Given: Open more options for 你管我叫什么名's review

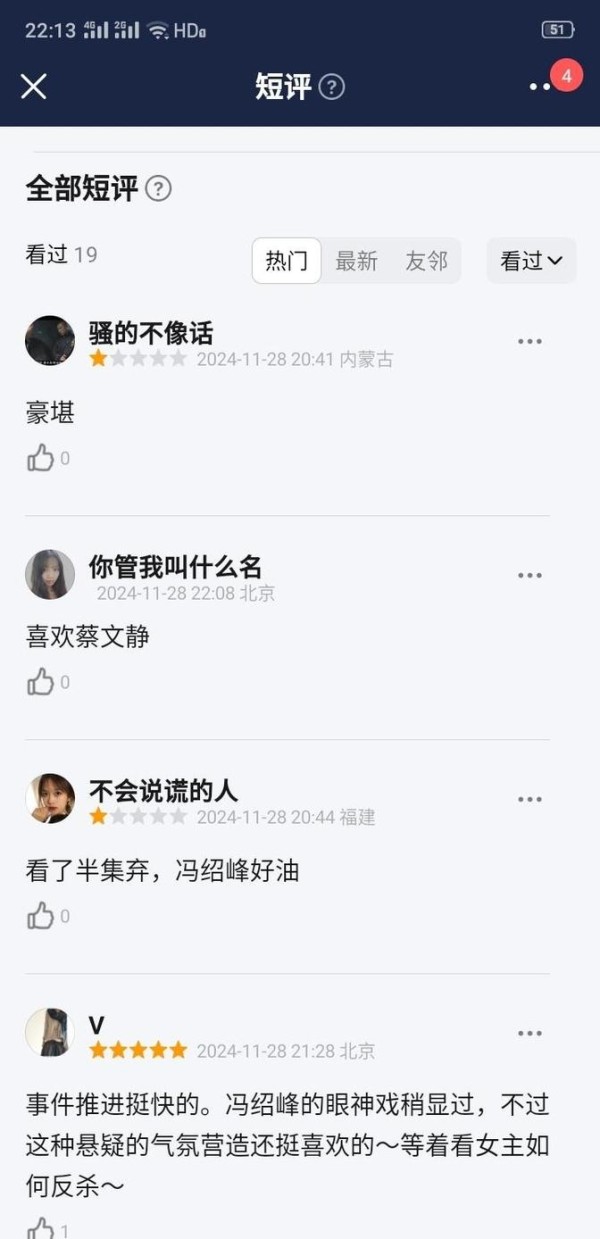Looking at the screenshot, I should tap(530, 575).
